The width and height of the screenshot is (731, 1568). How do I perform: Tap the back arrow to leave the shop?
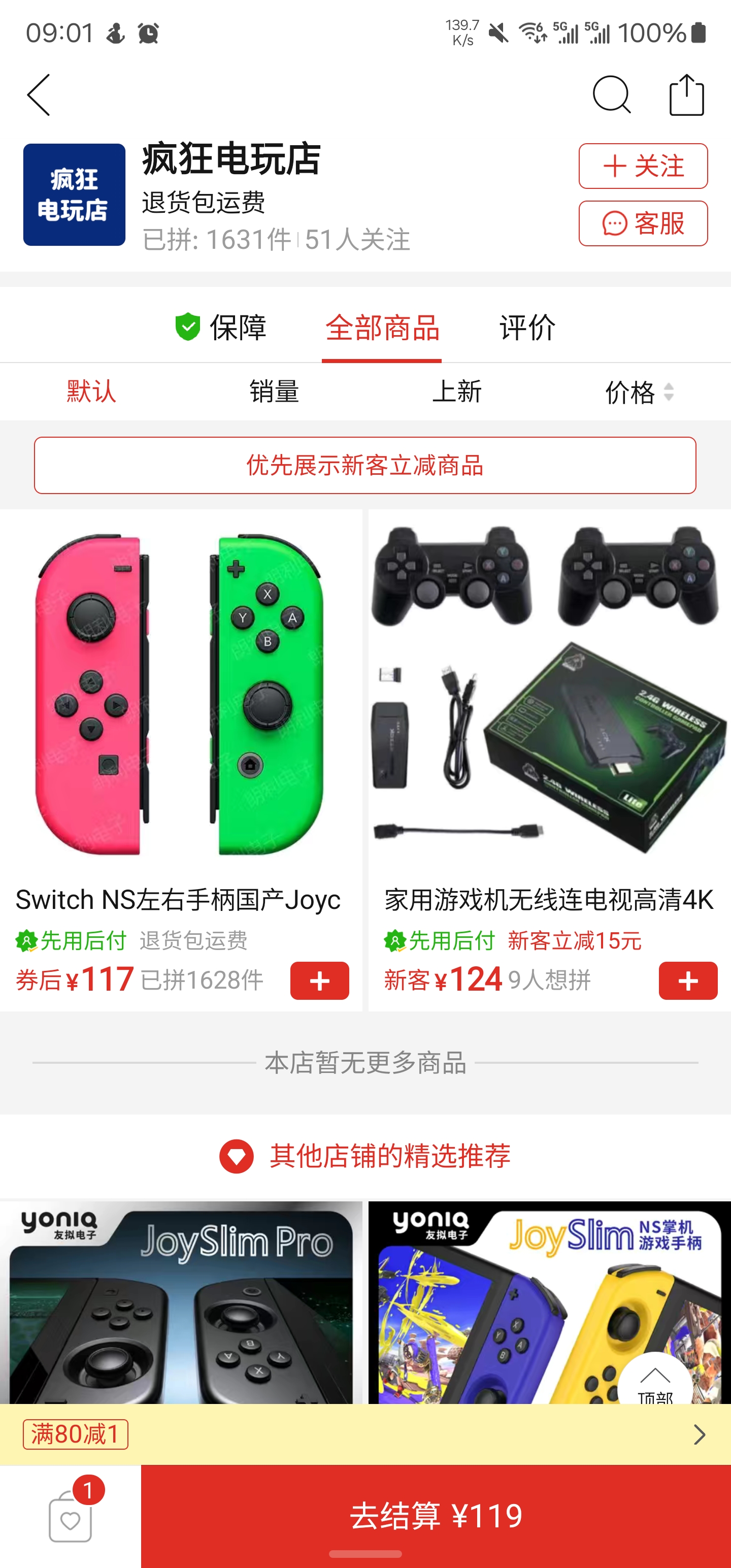pyautogui.click(x=38, y=94)
